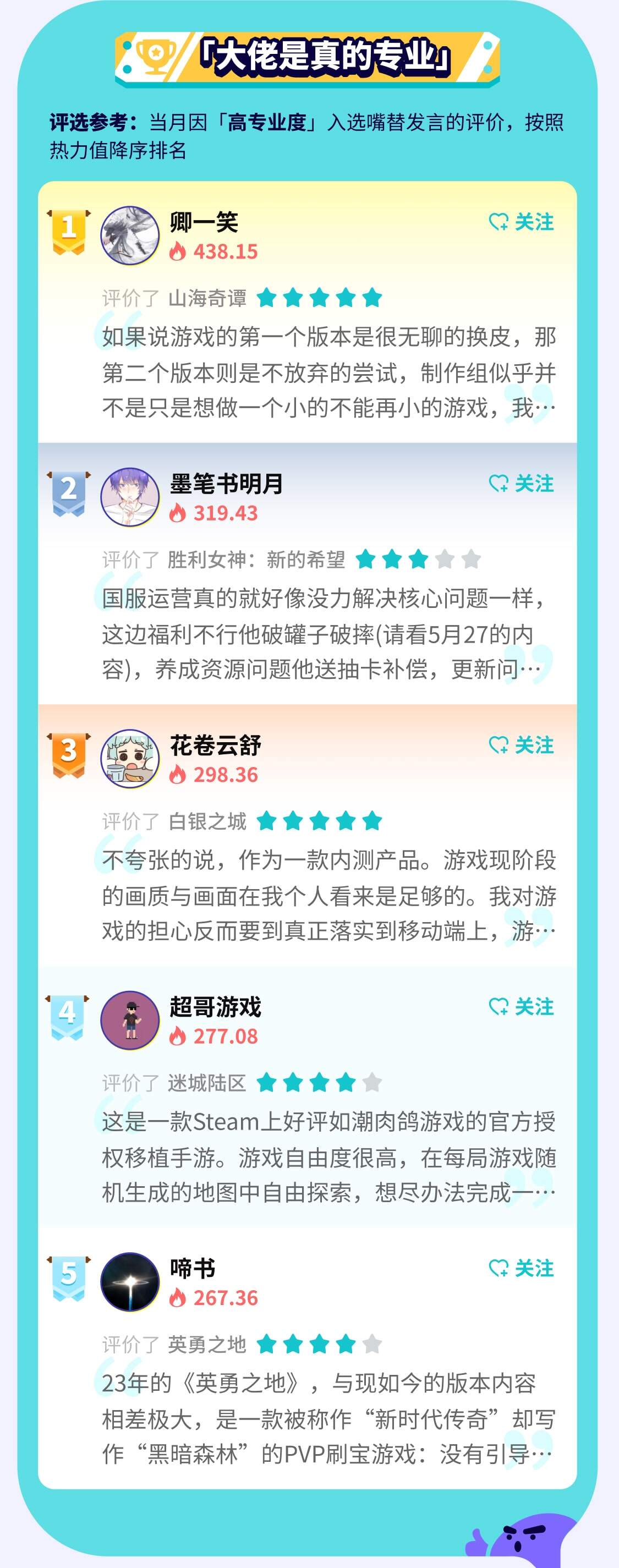Read the full 英勇之地 review
Viewport: 619px width, 1568px height.
[x=328, y=1419]
